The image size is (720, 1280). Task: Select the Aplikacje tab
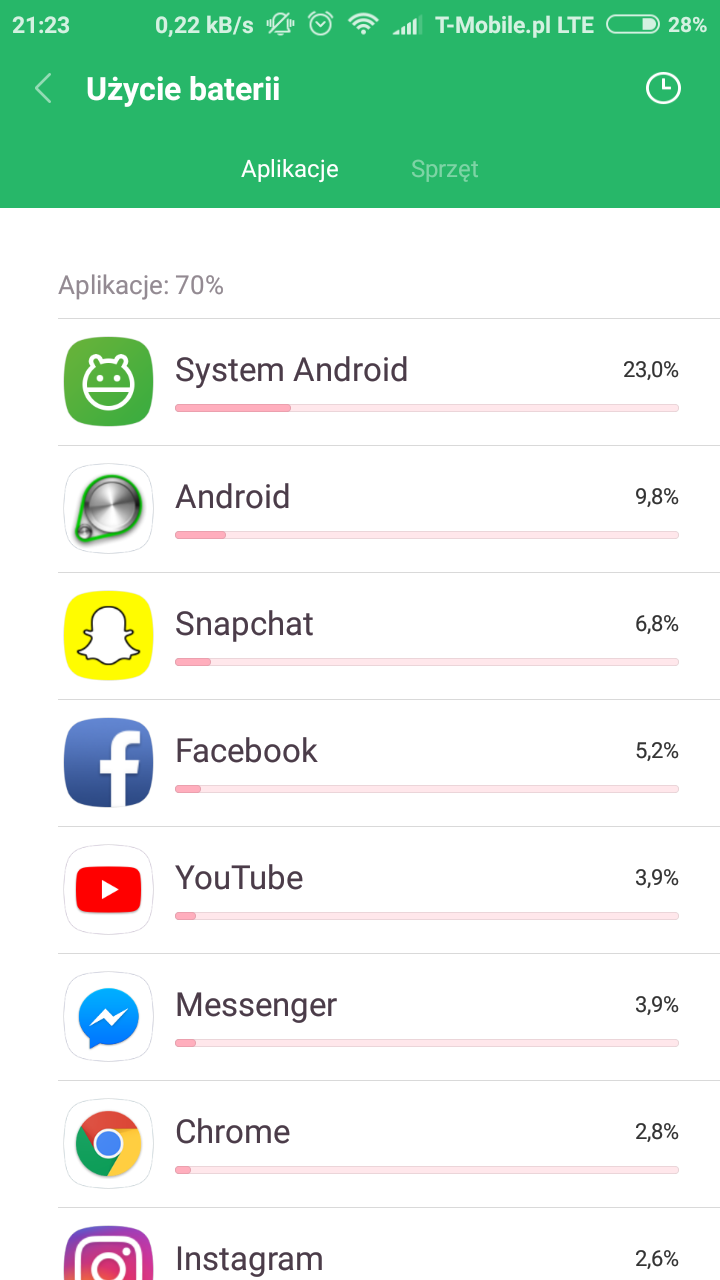(290, 169)
